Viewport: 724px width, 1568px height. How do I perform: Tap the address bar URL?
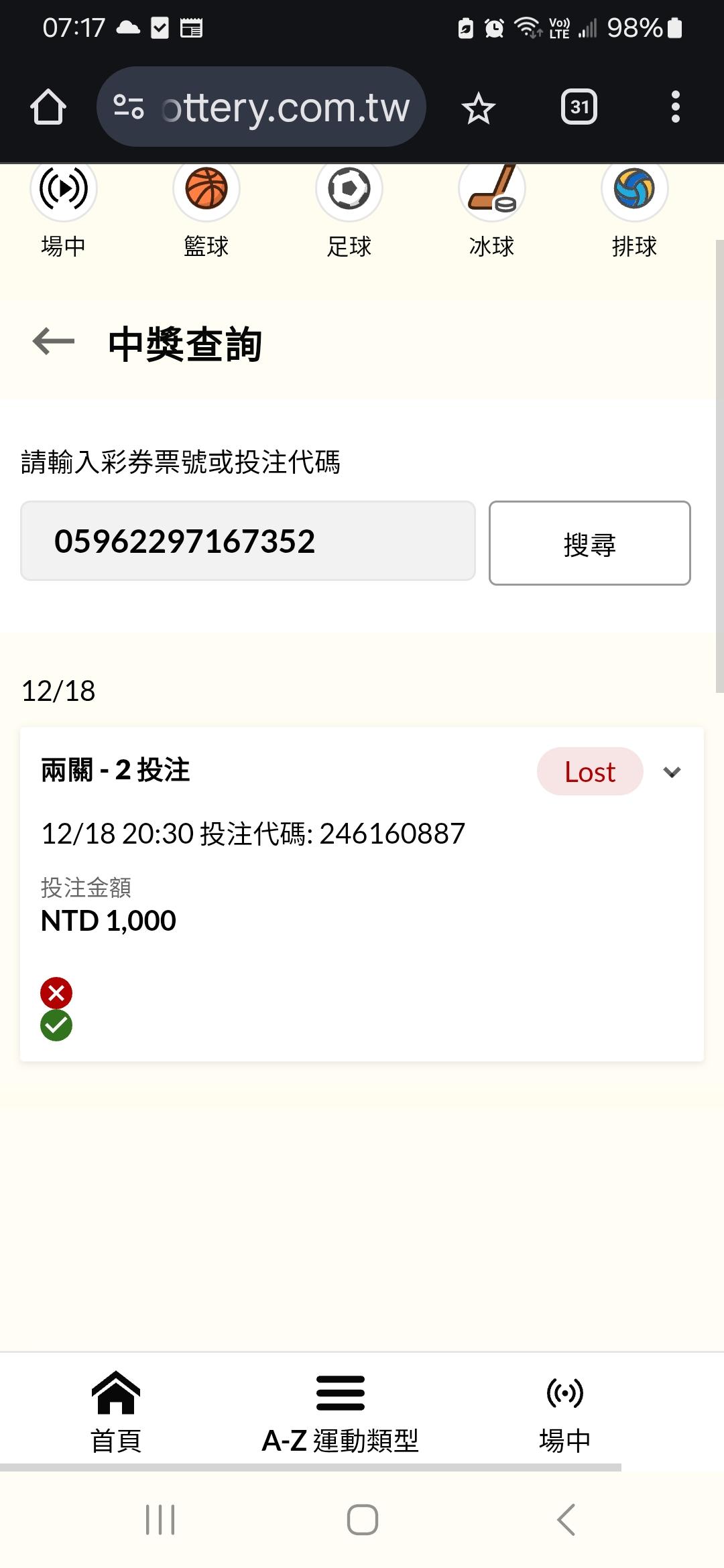tap(285, 107)
